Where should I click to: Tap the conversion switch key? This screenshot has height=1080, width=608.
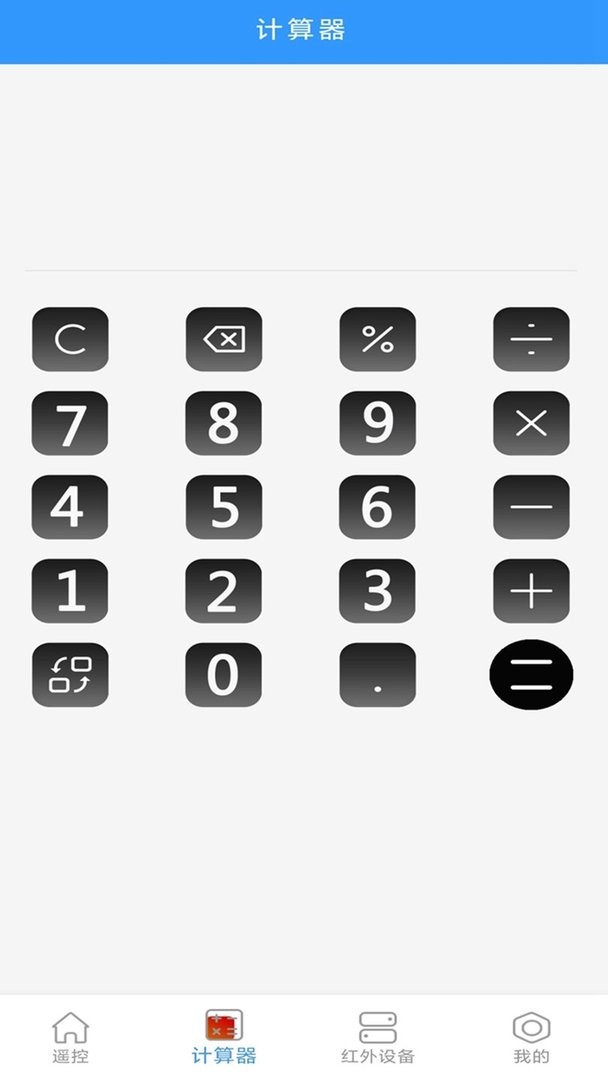(x=70, y=675)
